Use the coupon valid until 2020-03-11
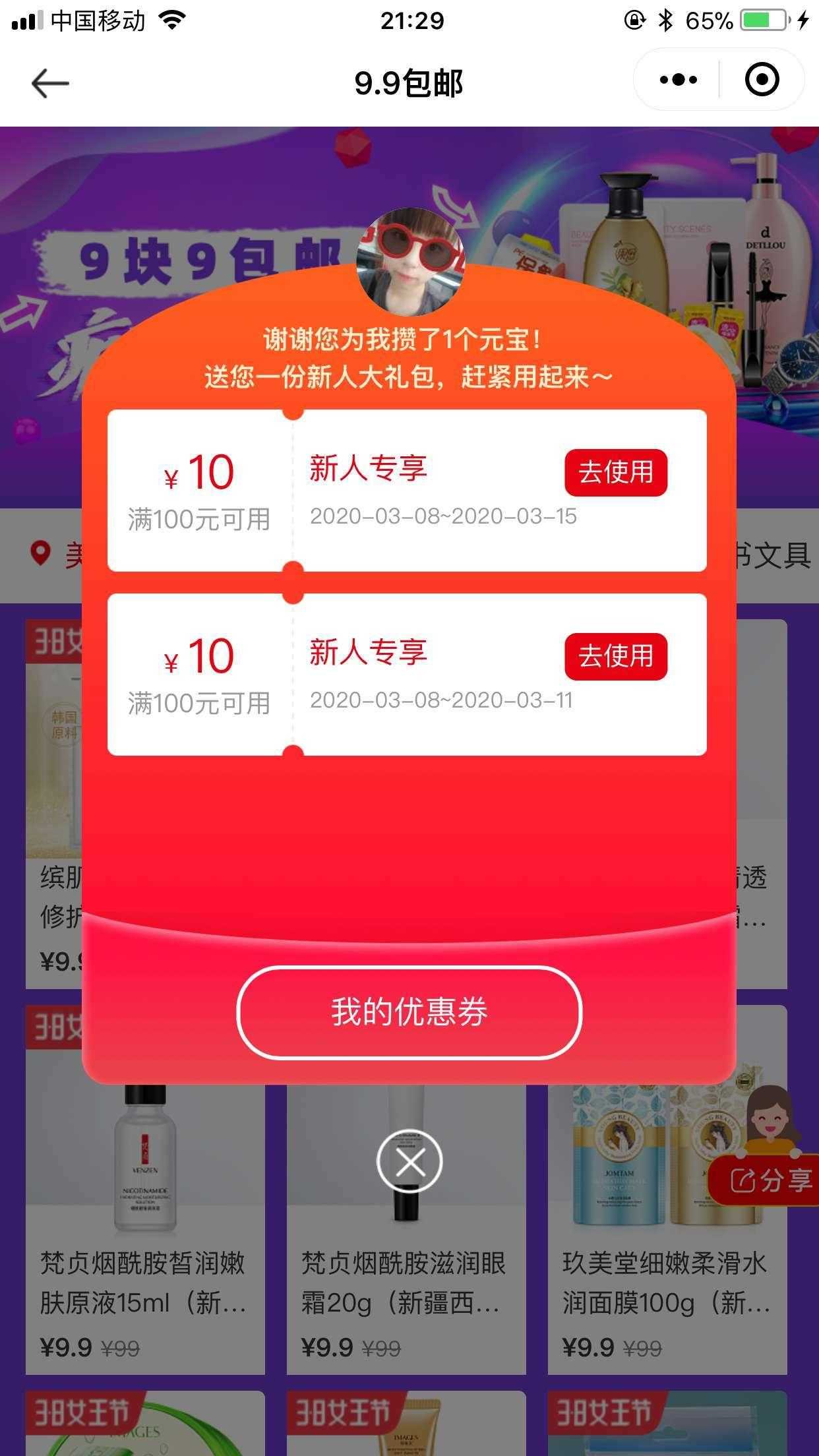 (x=615, y=656)
